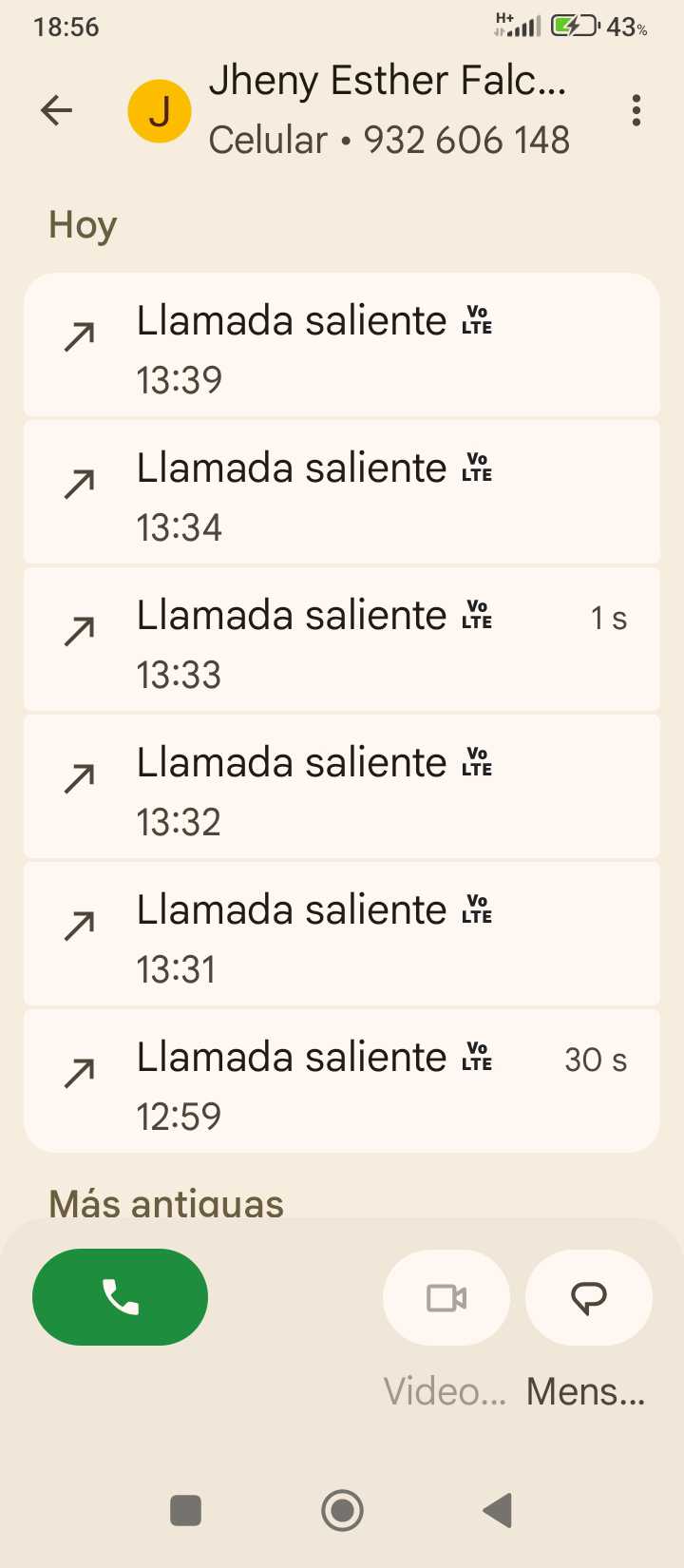View the 13:33 call lasting 1 s
The image size is (684, 1568).
pyautogui.click(x=342, y=641)
